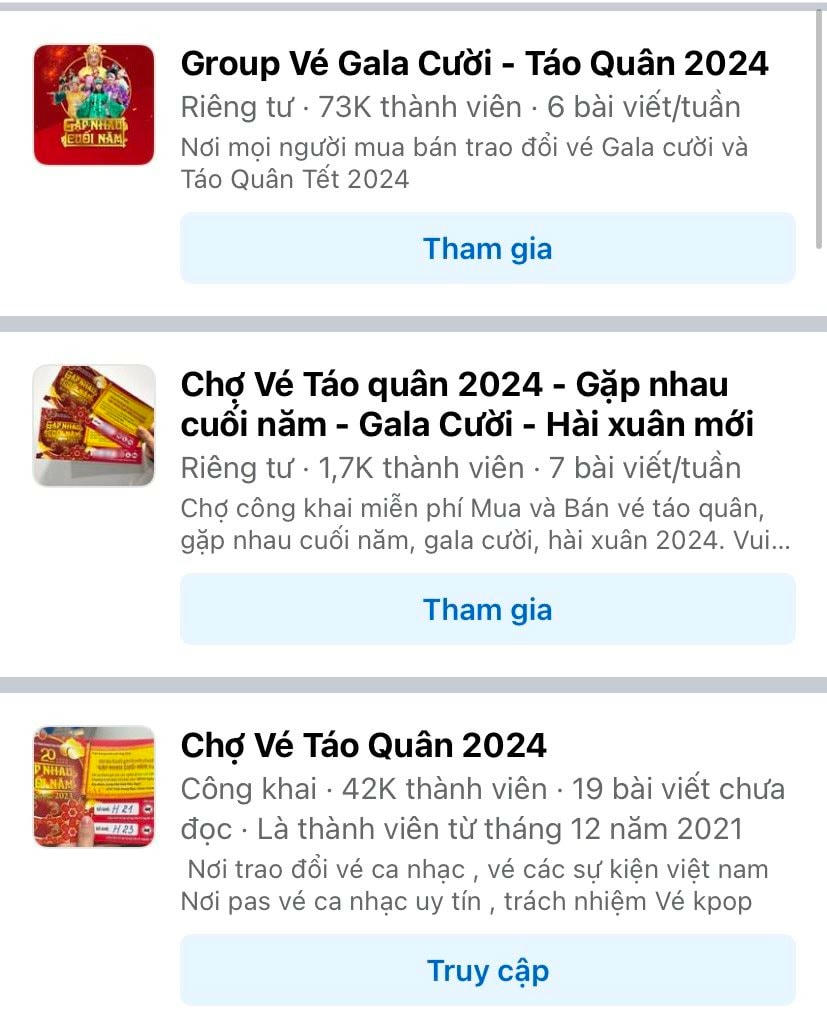Screen dimensions: 827x1026
Task: Click the Công khai label of the third group
Action: 237,788
